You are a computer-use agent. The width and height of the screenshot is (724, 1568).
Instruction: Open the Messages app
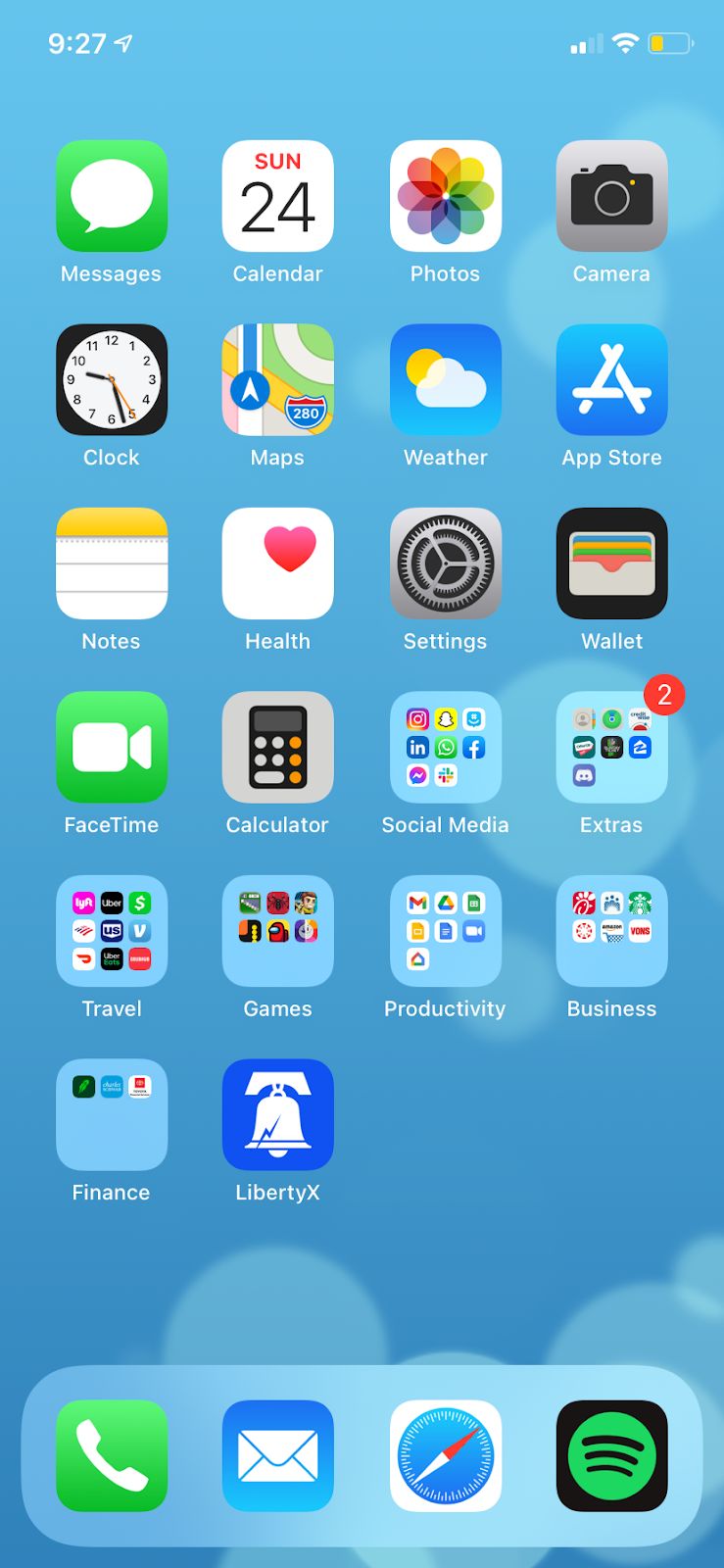tap(112, 196)
